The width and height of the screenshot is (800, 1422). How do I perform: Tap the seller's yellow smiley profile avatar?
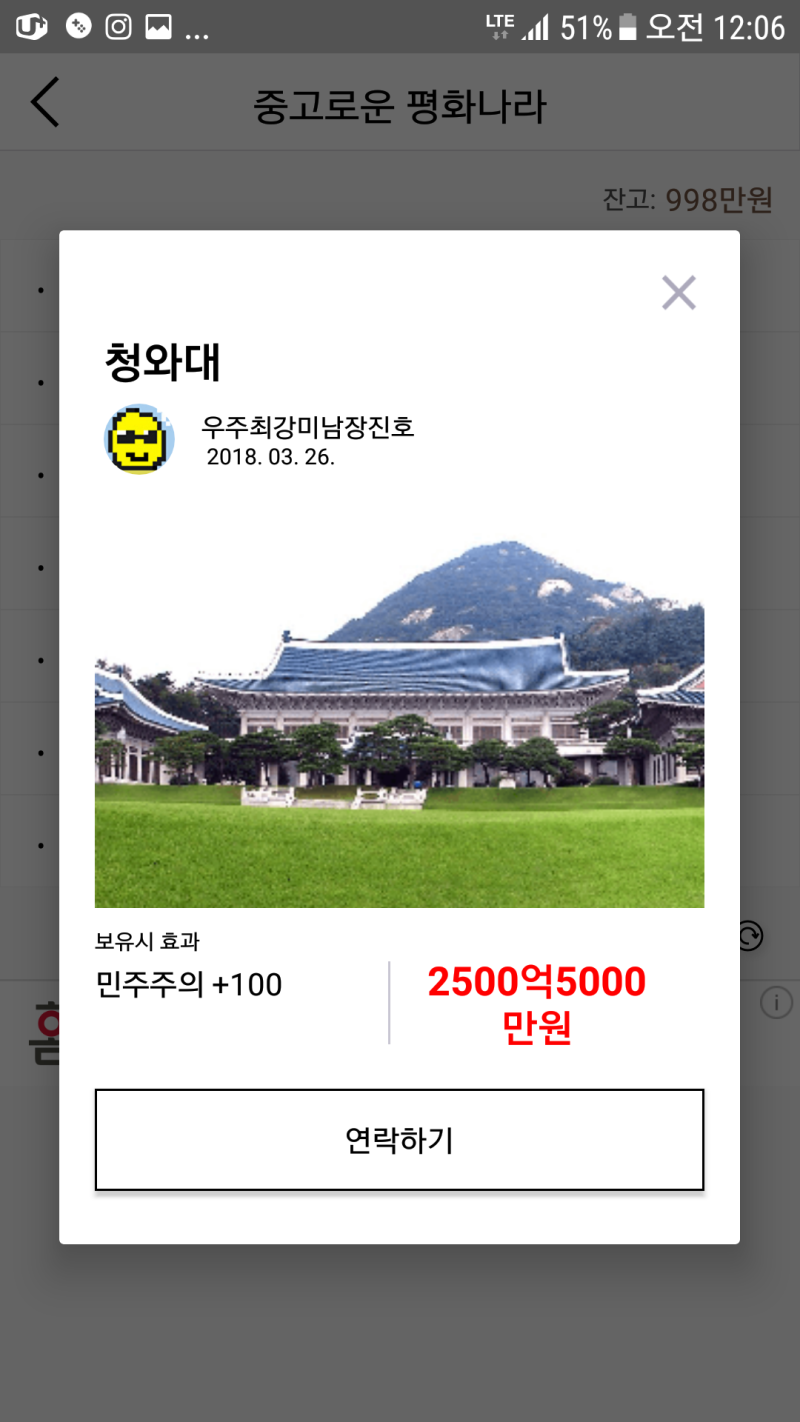139,438
